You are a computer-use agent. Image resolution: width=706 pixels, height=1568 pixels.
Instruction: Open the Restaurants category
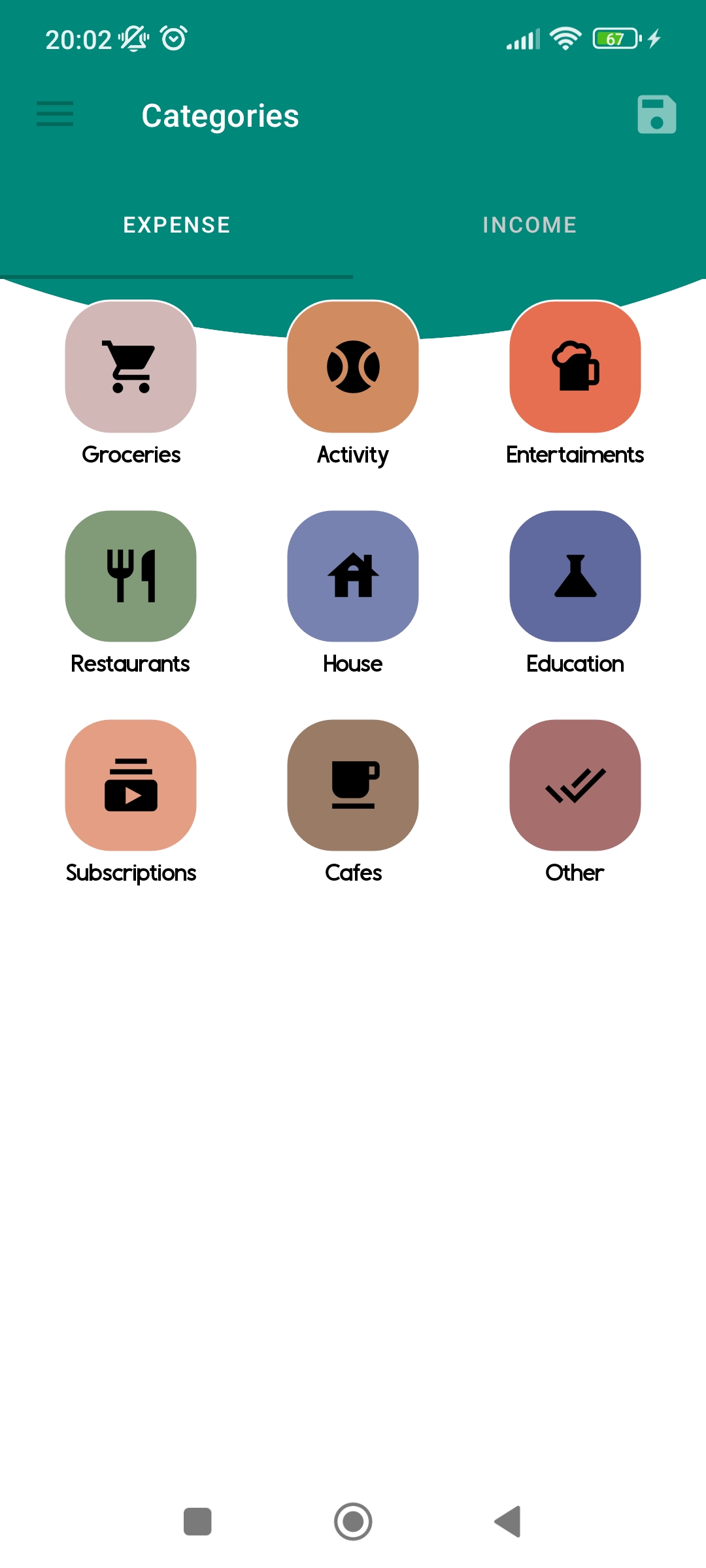pos(131,576)
